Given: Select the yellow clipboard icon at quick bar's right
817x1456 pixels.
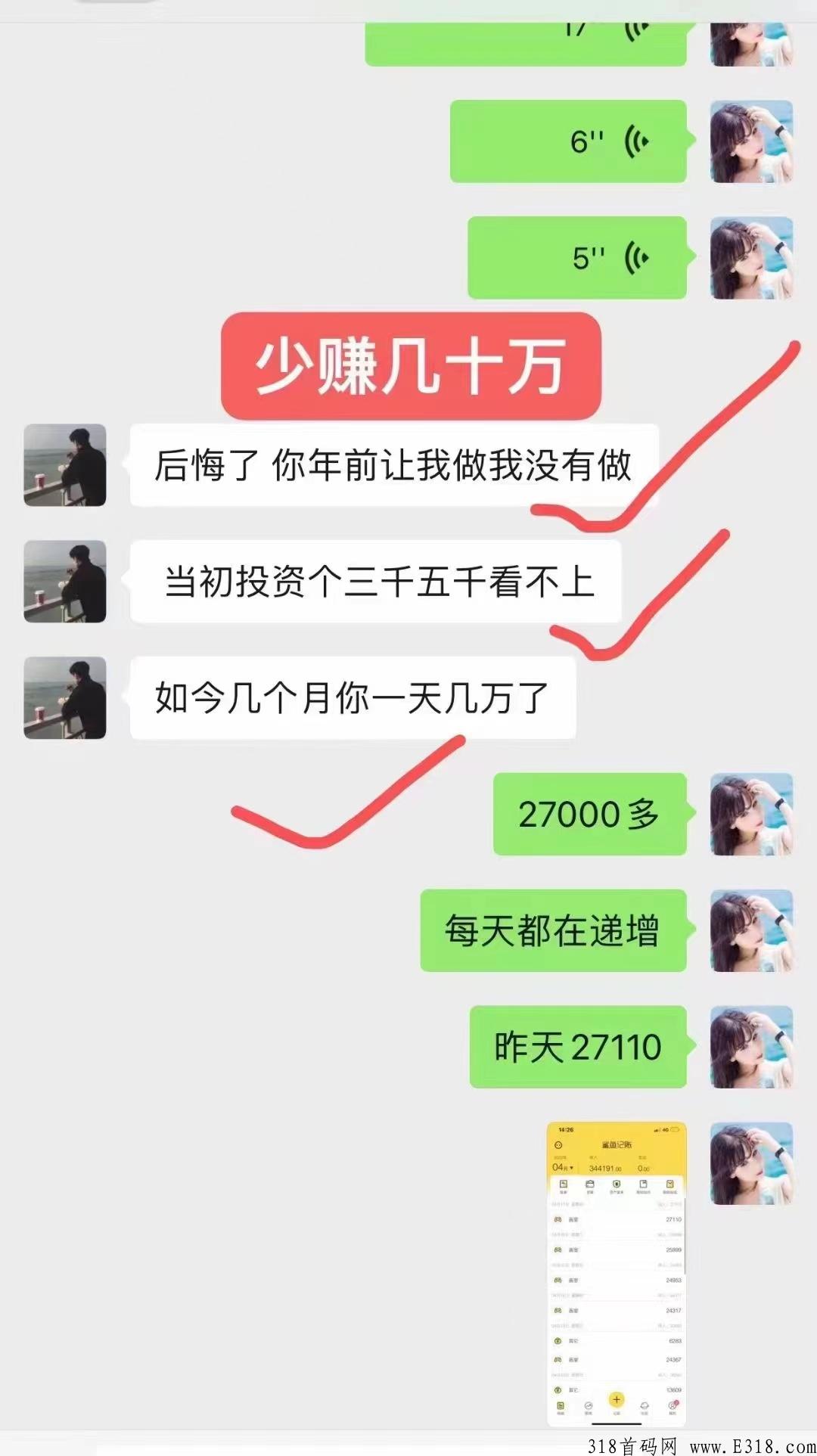Looking at the screenshot, I should (669, 1184).
